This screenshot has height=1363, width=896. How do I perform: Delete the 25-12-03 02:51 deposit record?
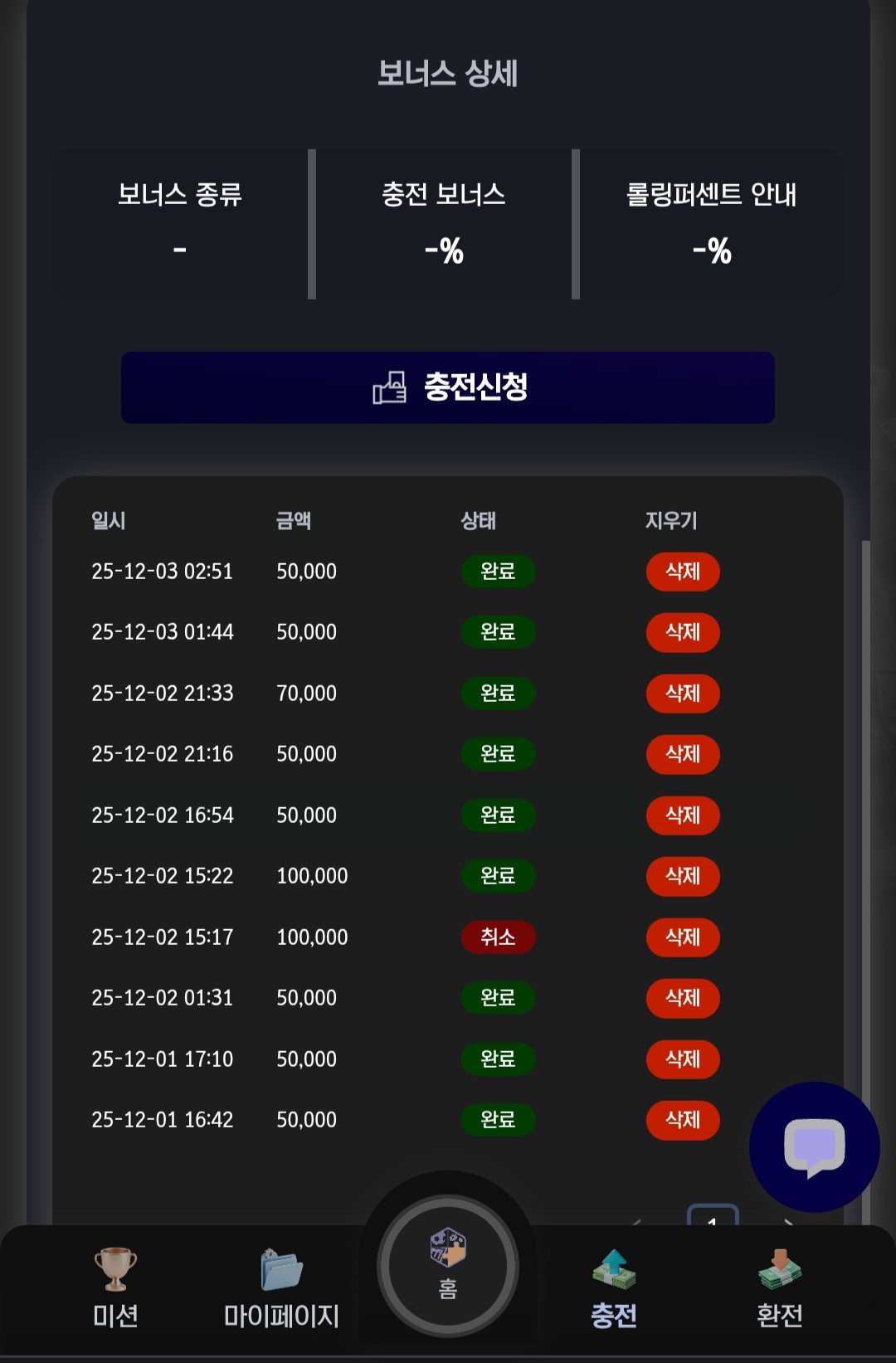click(x=682, y=572)
